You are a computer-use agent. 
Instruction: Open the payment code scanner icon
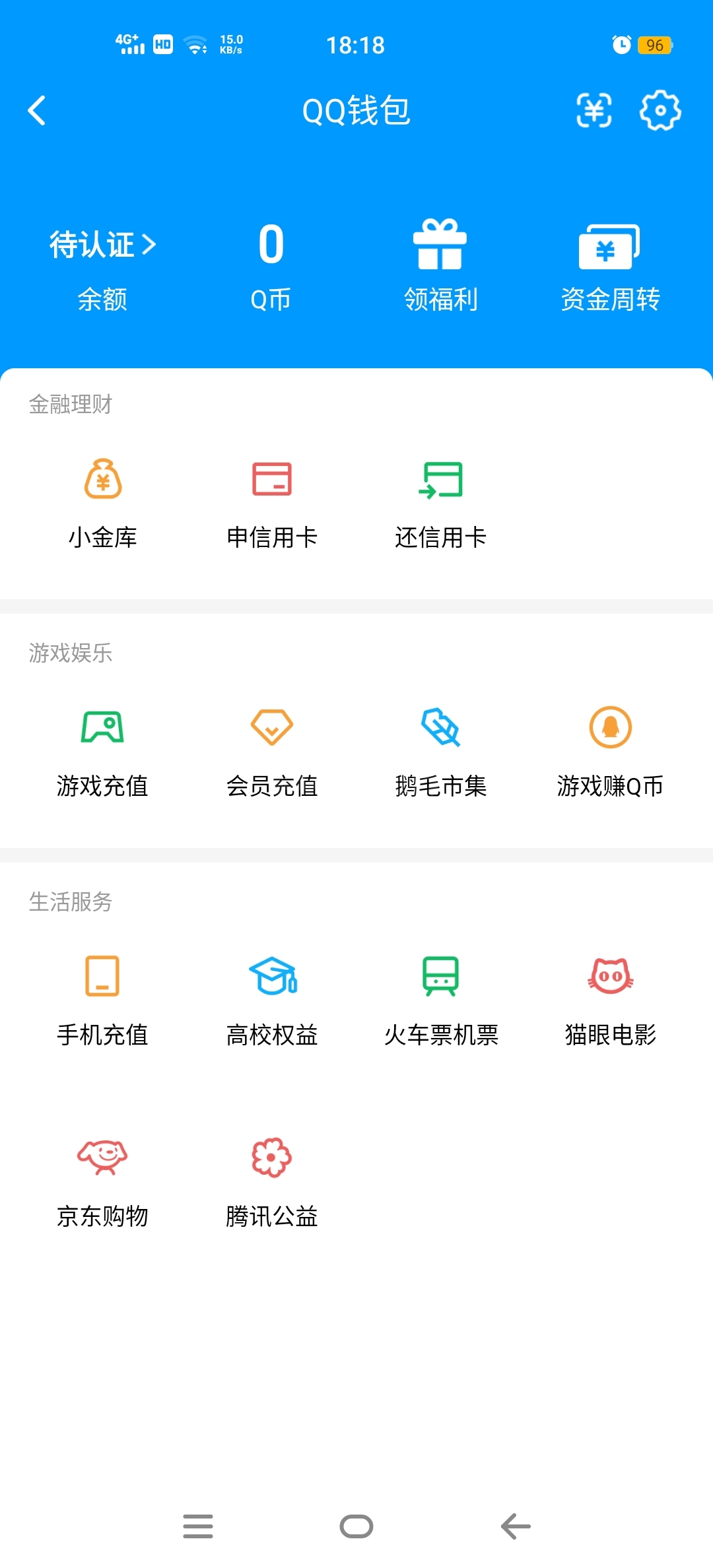click(594, 110)
